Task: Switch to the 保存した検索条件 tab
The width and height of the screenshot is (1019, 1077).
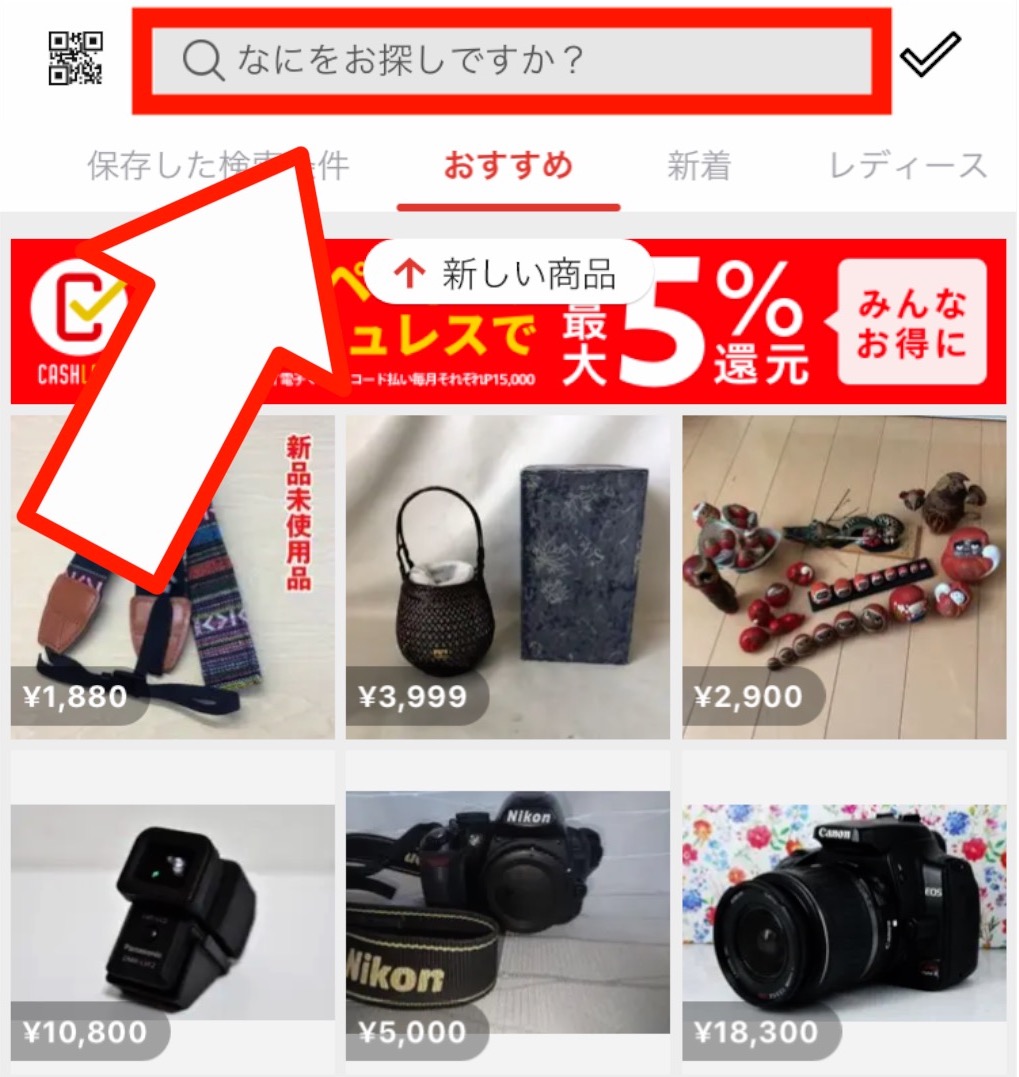Action: coord(218,166)
